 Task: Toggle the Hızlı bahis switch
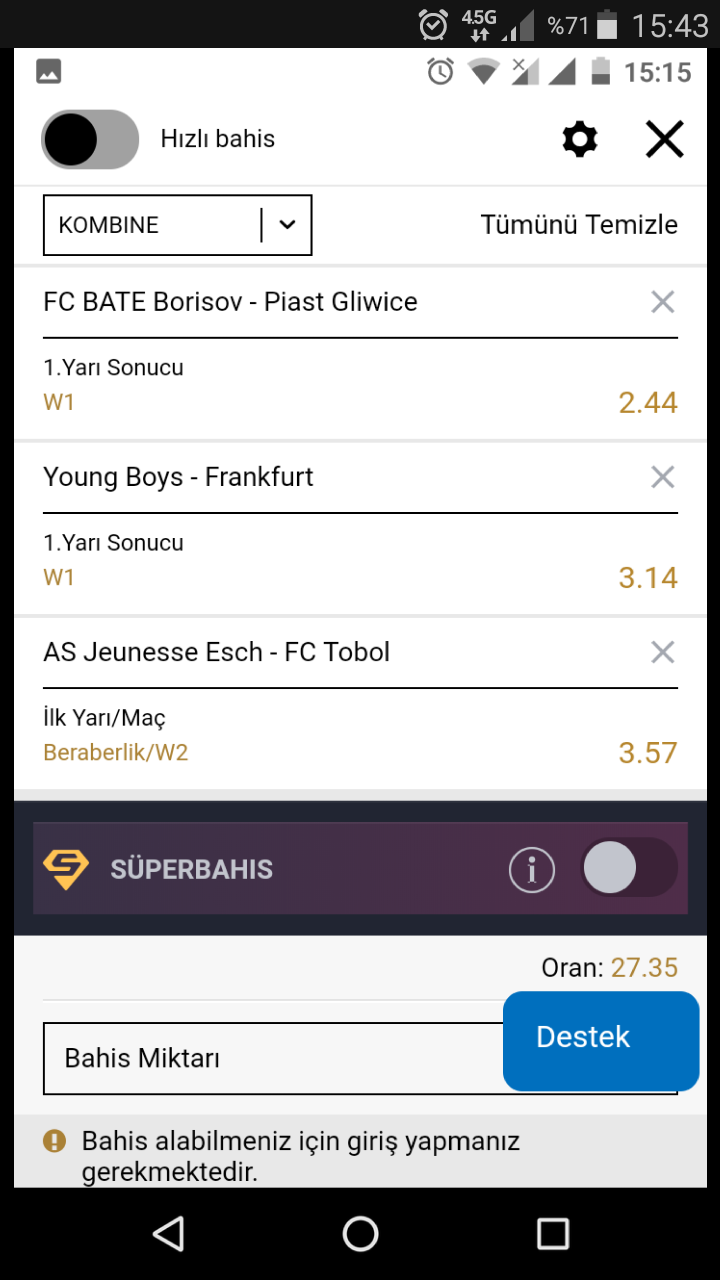point(90,139)
